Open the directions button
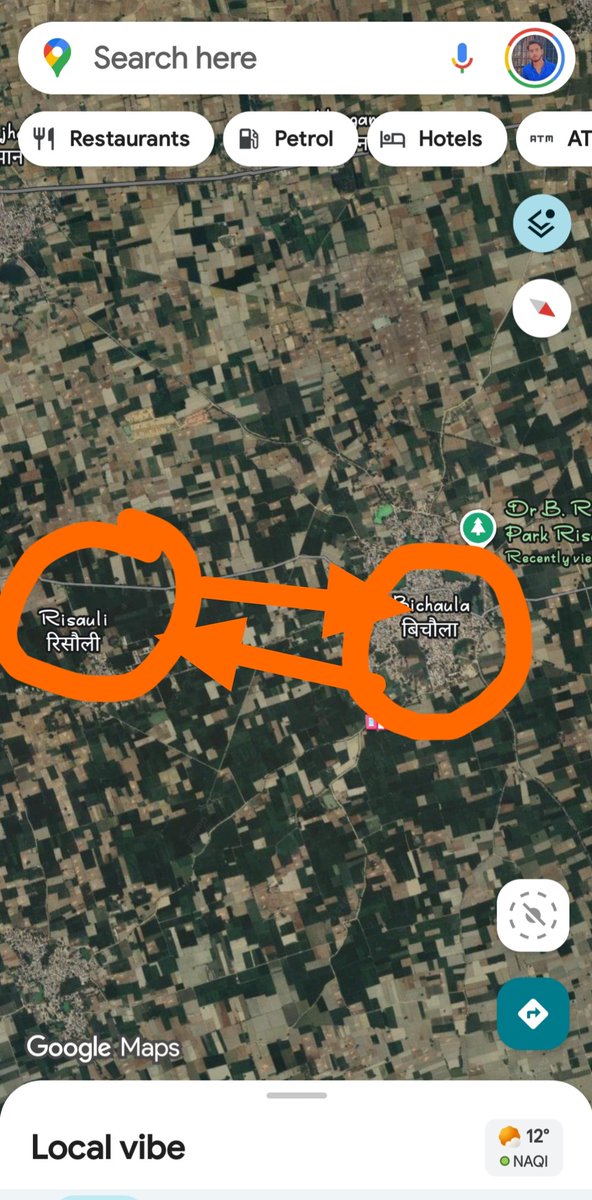This screenshot has width=592, height=1200. pos(533,1014)
